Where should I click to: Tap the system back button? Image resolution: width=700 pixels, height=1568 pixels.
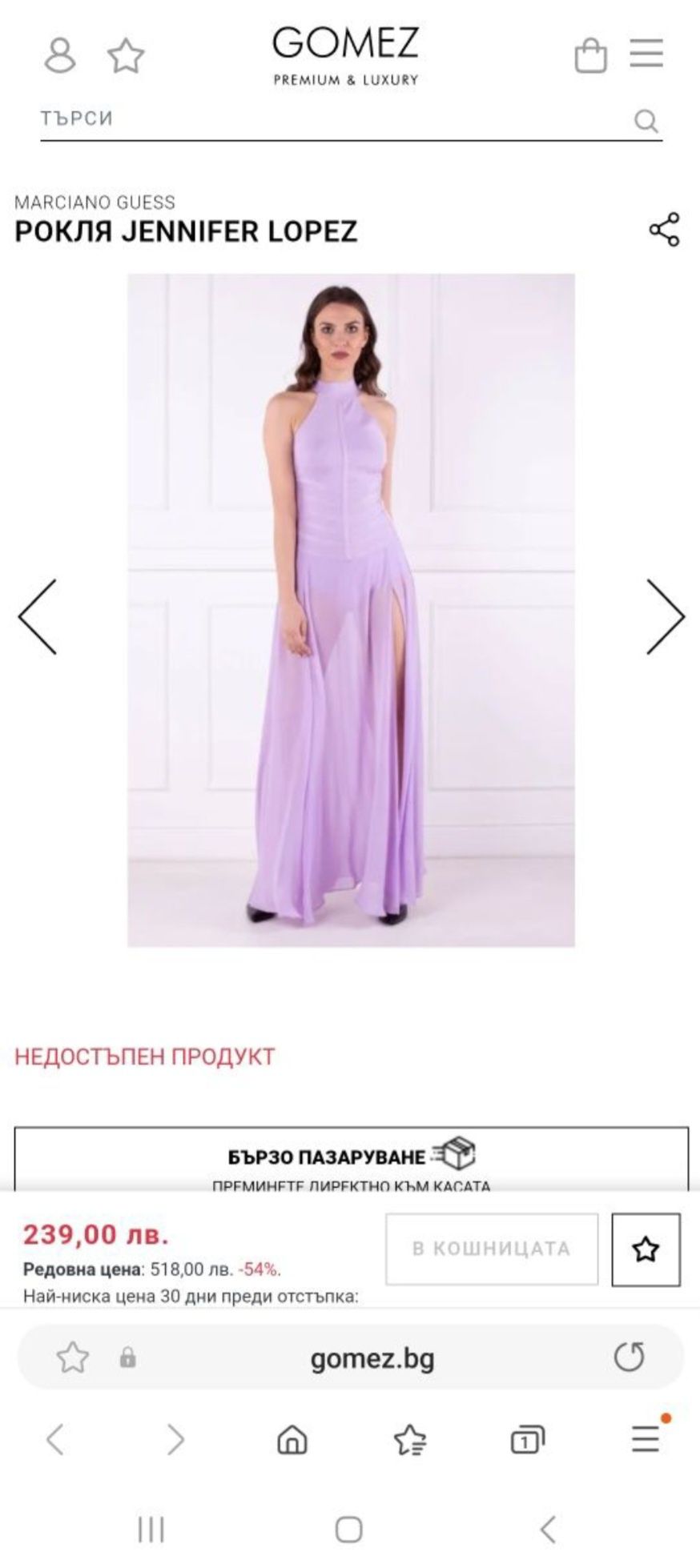pyautogui.click(x=549, y=1529)
